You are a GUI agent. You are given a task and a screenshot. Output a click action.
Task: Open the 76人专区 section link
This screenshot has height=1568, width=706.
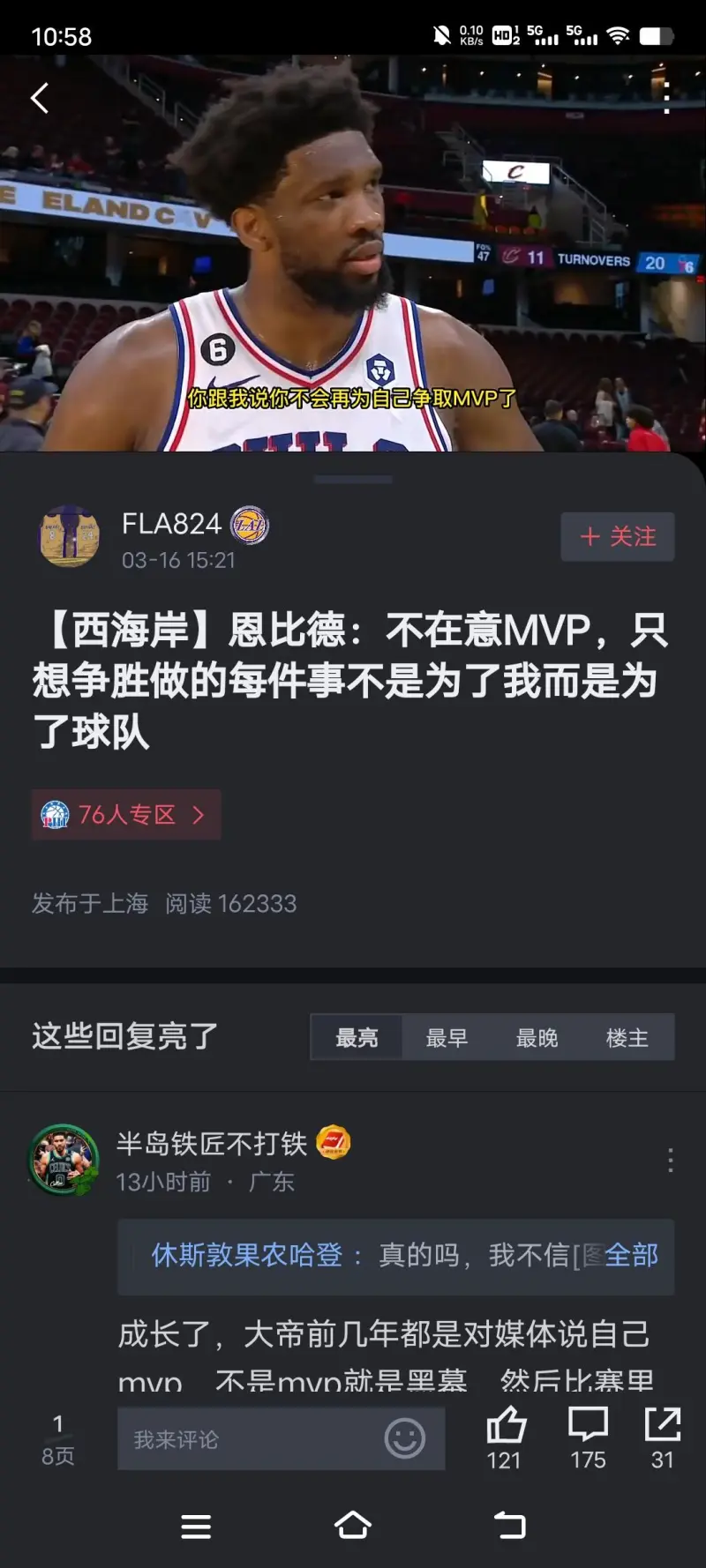point(126,814)
